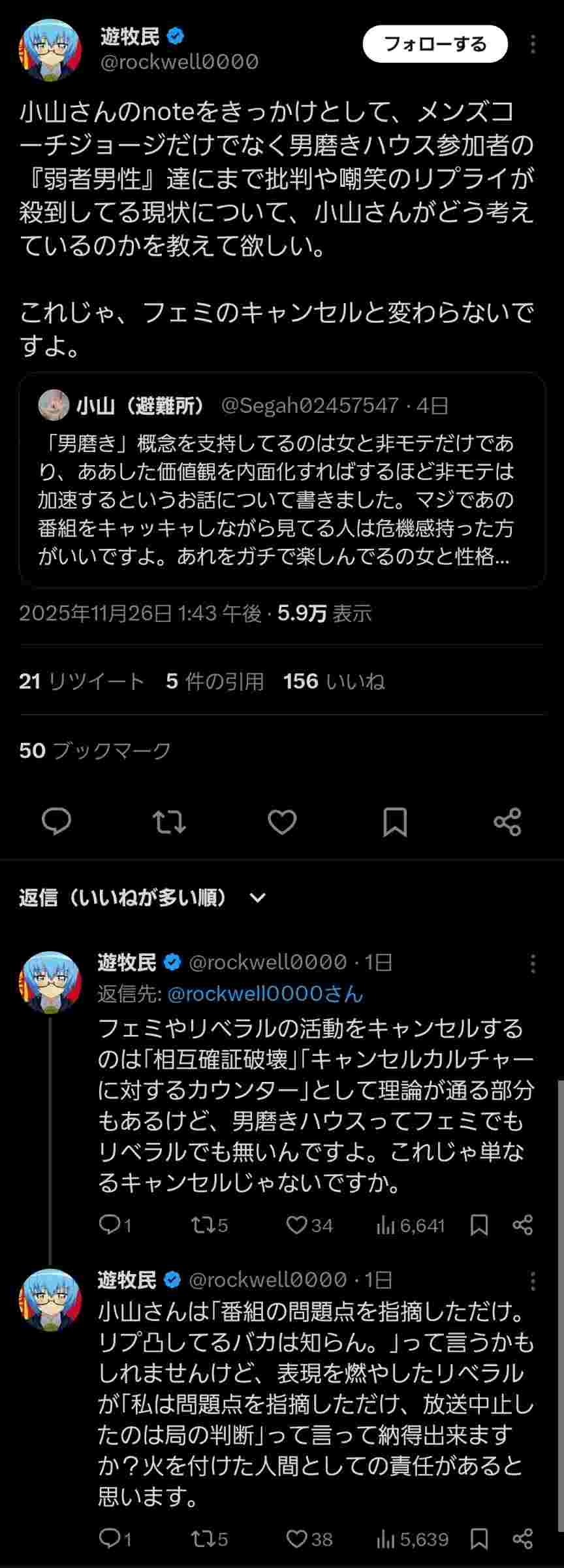Screen dimensions: 564x1568
Task: Share the reply with 5,639 views
Action: [x=522, y=1539]
